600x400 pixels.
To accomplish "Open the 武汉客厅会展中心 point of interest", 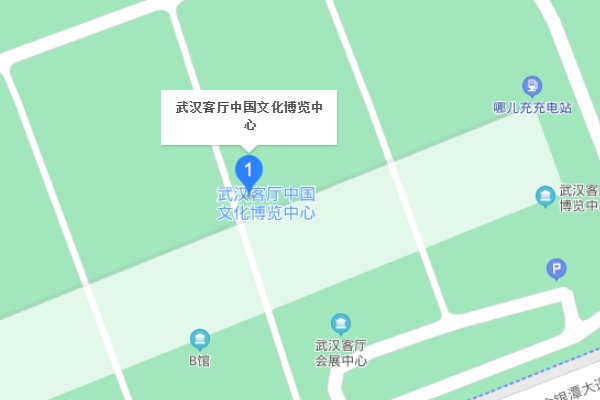I will click(x=342, y=325).
